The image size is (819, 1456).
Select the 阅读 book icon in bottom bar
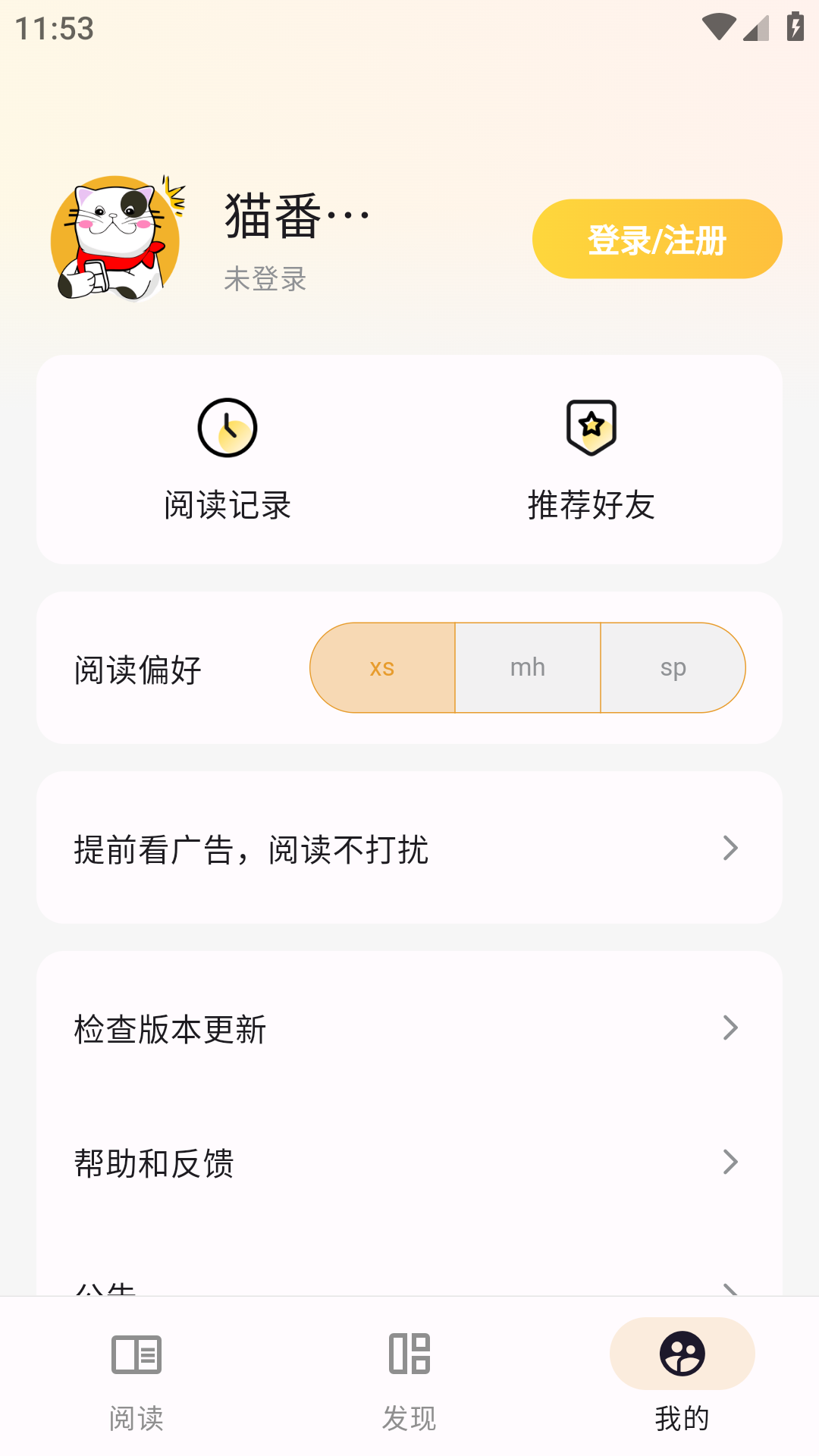tap(136, 1355)
